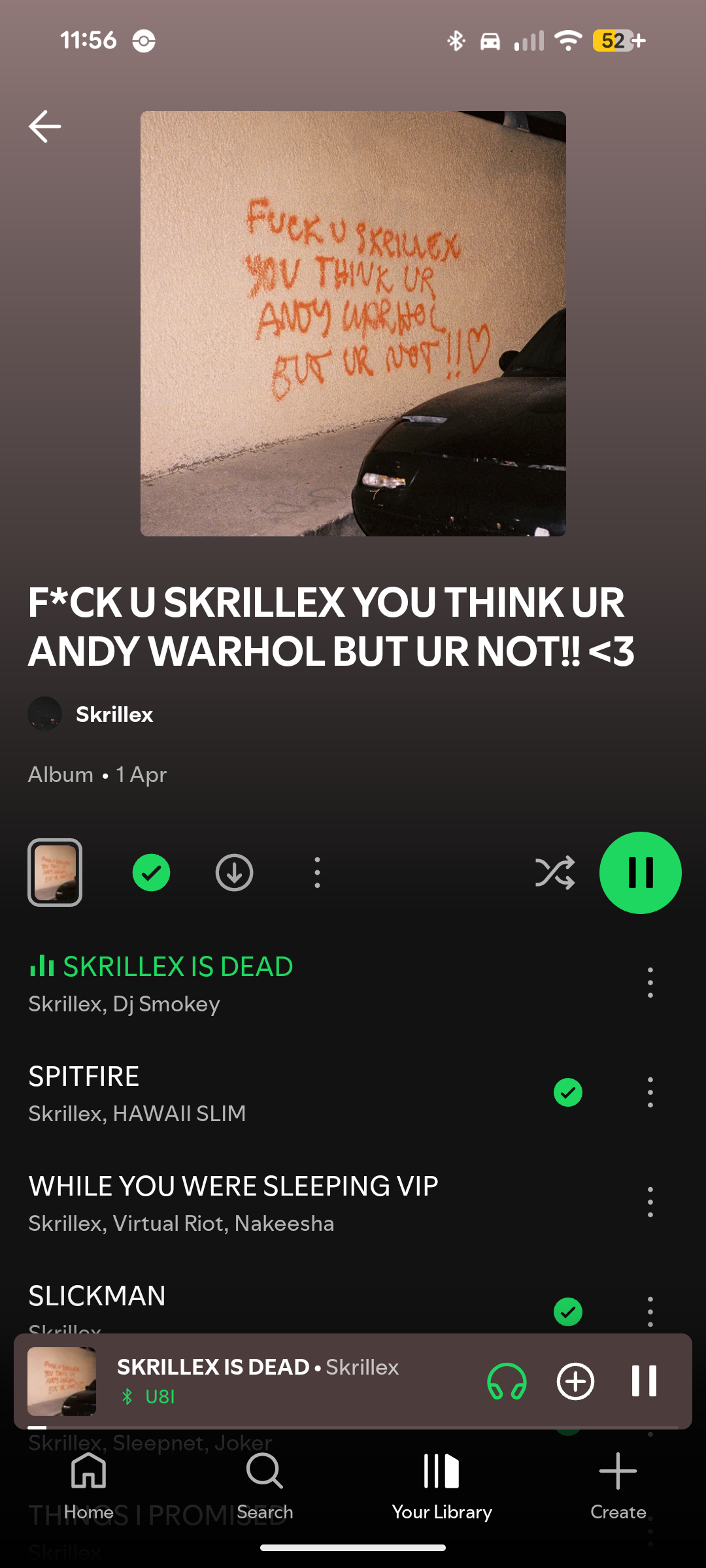Screen dimensions: 706x1568
Task: Unsave SLICKMAN via its green checkmark
Action: (x=567, y=1311)
